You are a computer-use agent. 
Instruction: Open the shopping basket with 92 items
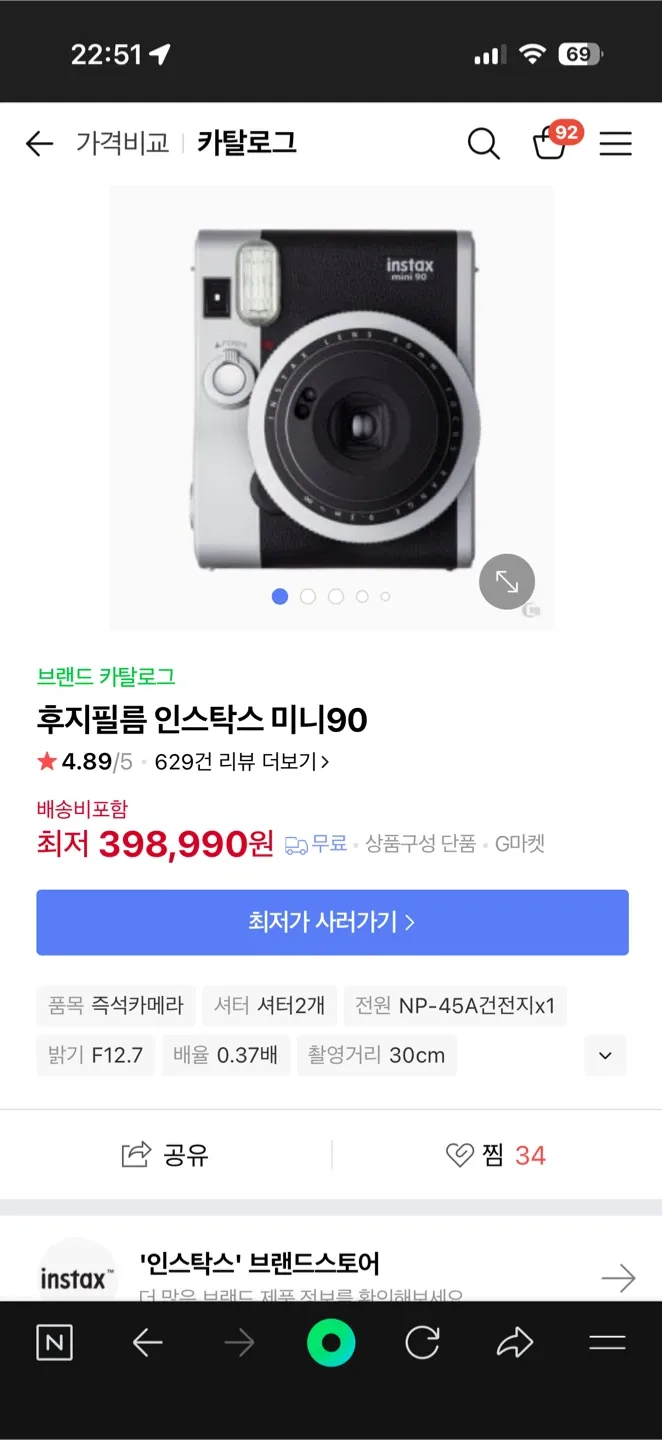(549, 144)
